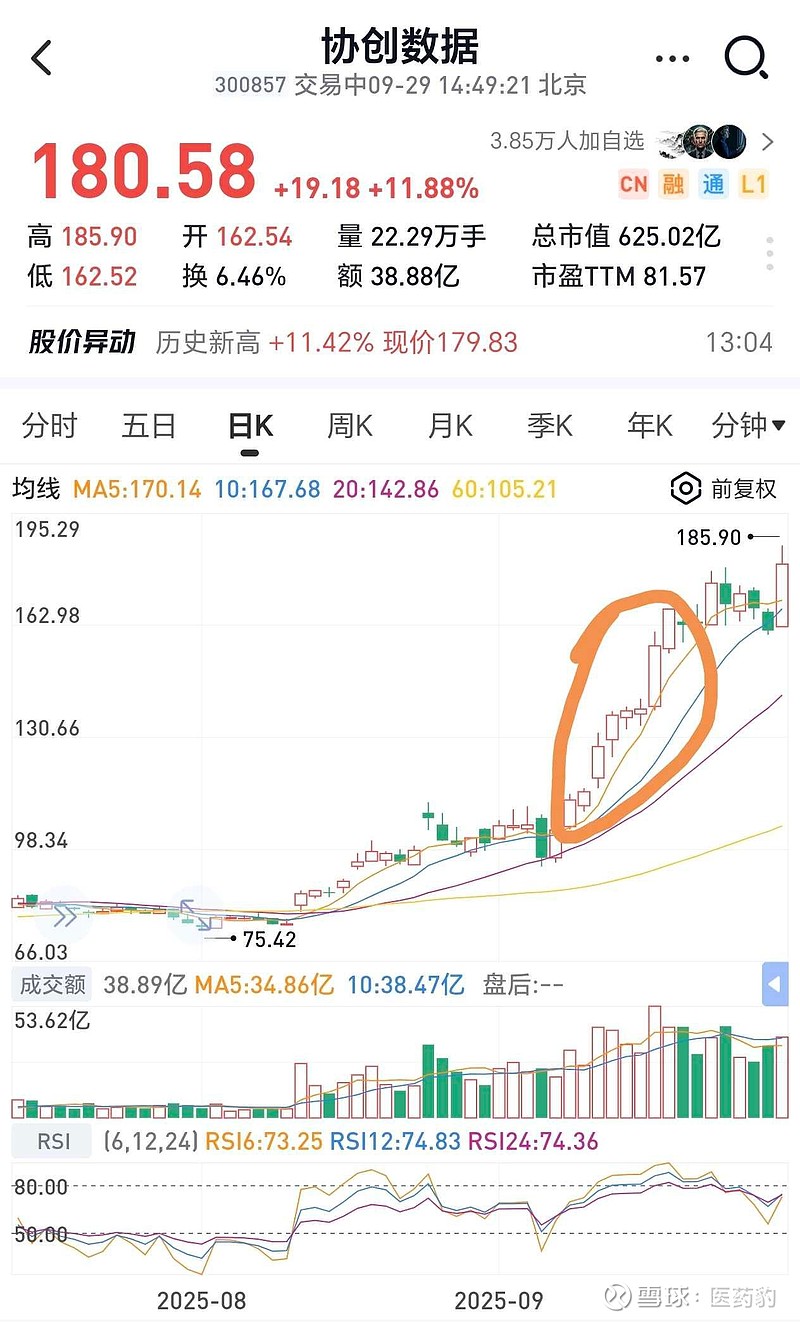The width and height of the screenshot is (800, 1322).
Task: Change the RSI indicator type
Action: click(53, 1141)
